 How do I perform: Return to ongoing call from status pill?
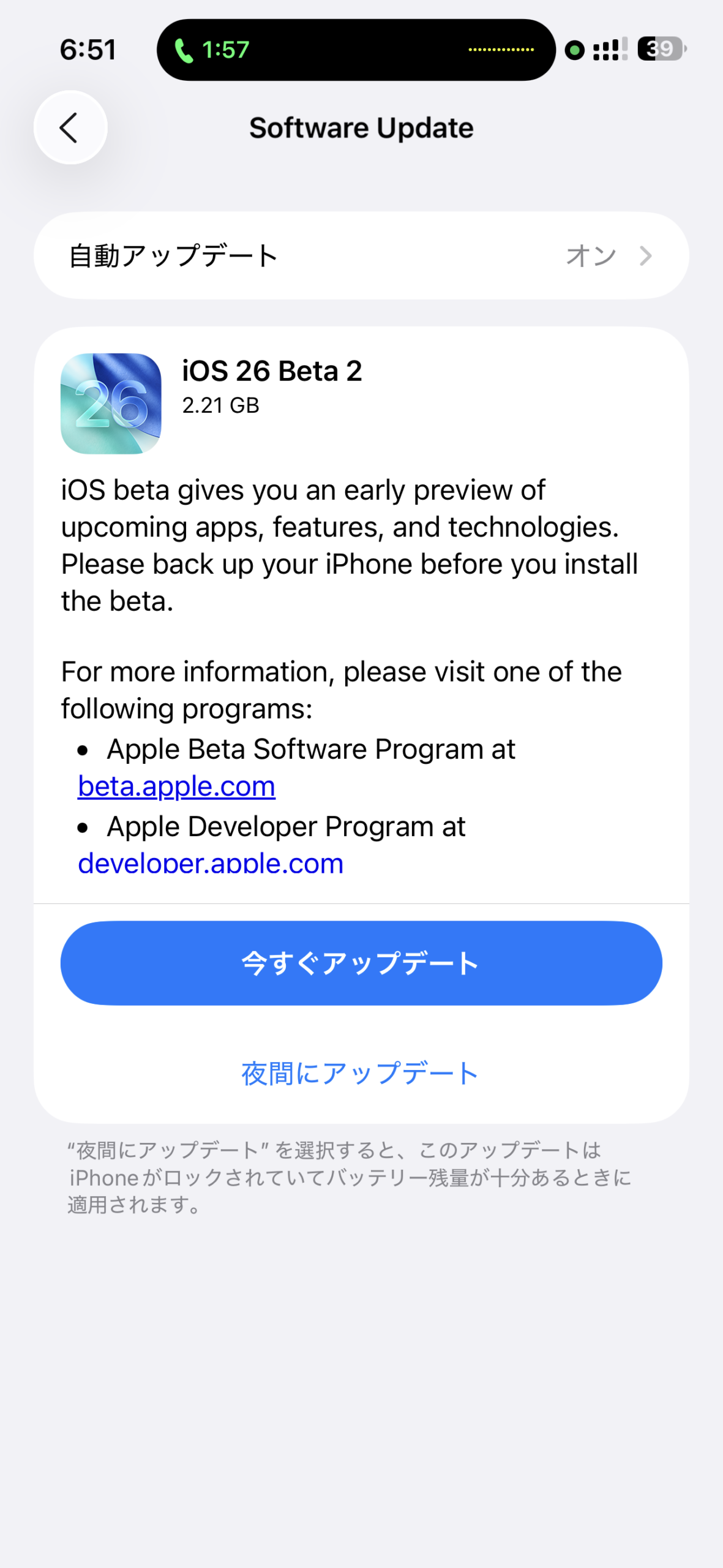pos(355,50)
